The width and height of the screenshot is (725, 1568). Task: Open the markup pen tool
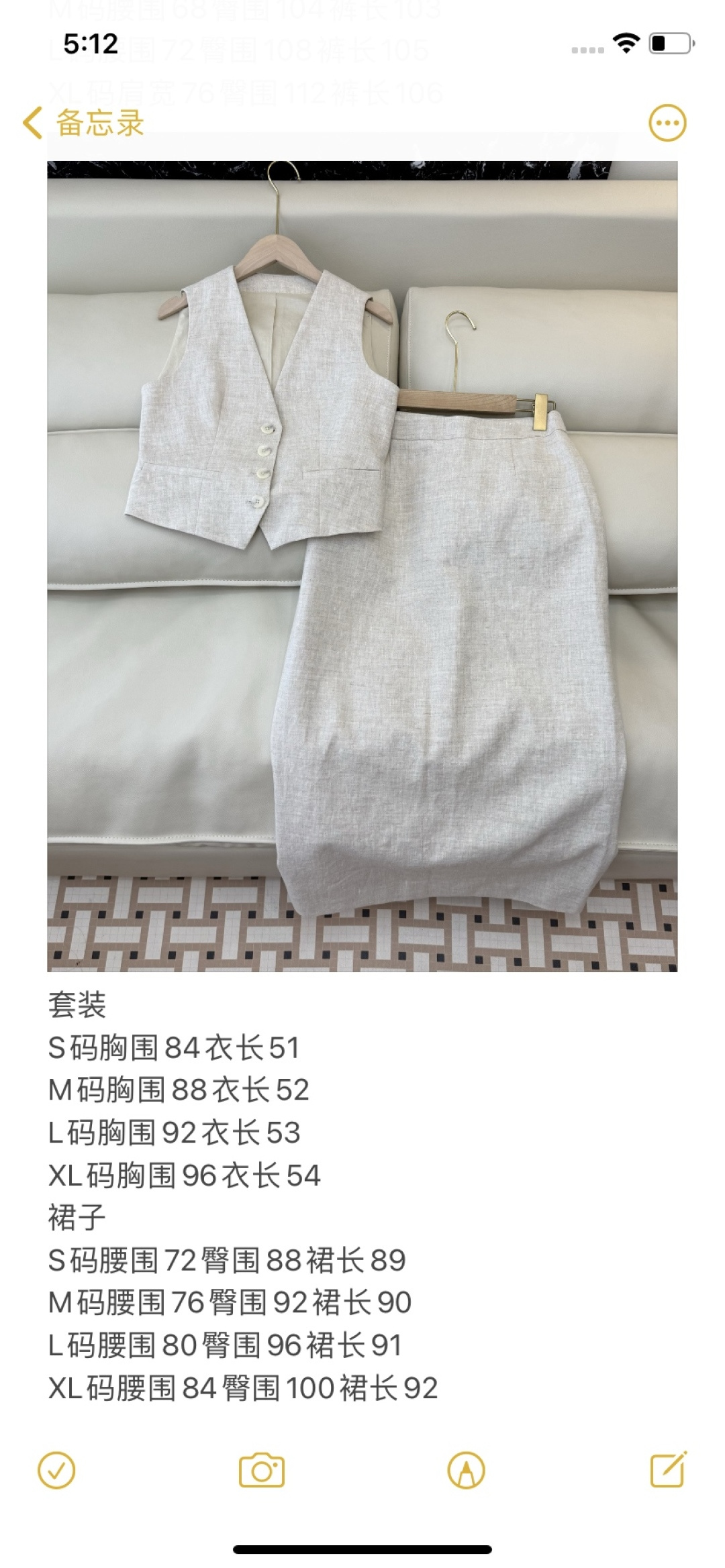click(x=466, y=1470)
